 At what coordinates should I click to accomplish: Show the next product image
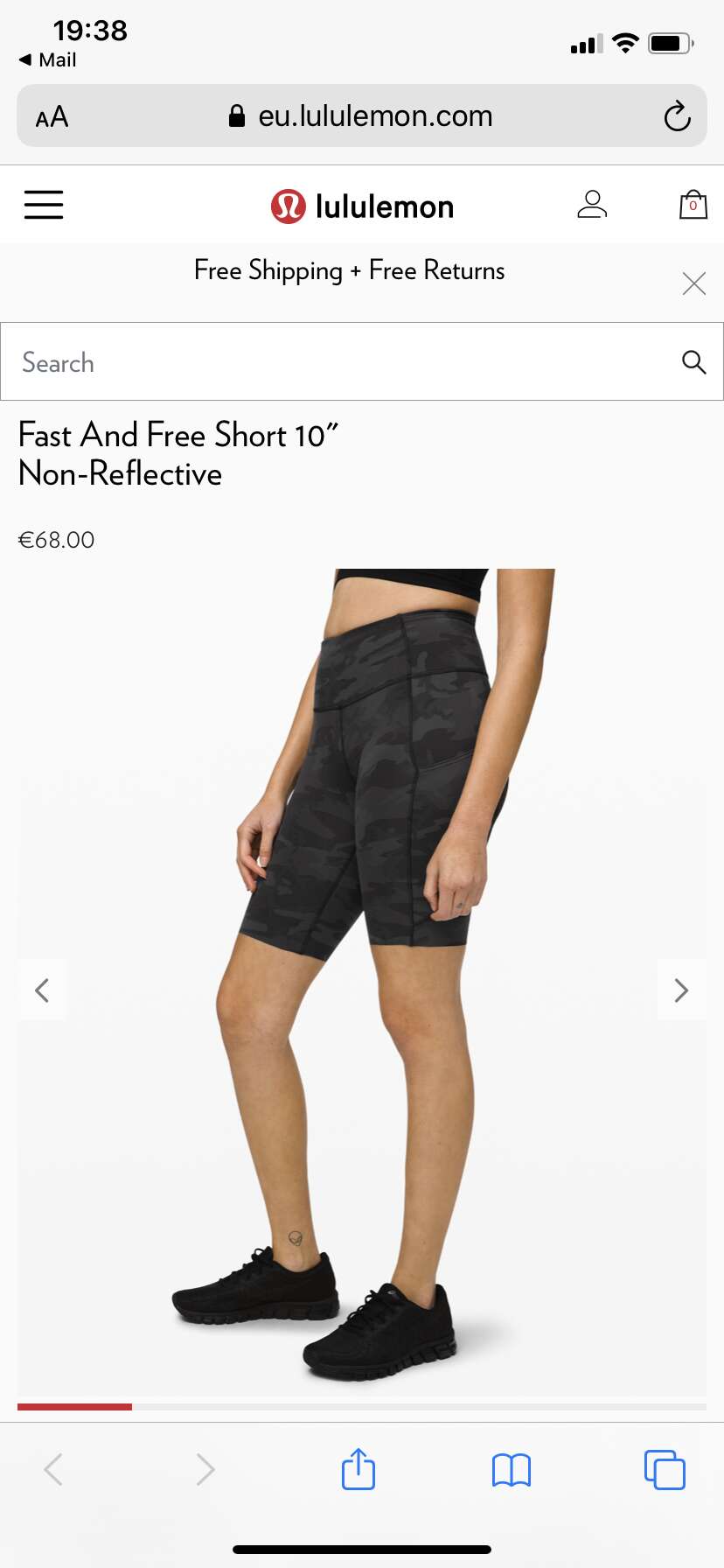[681, 990]
